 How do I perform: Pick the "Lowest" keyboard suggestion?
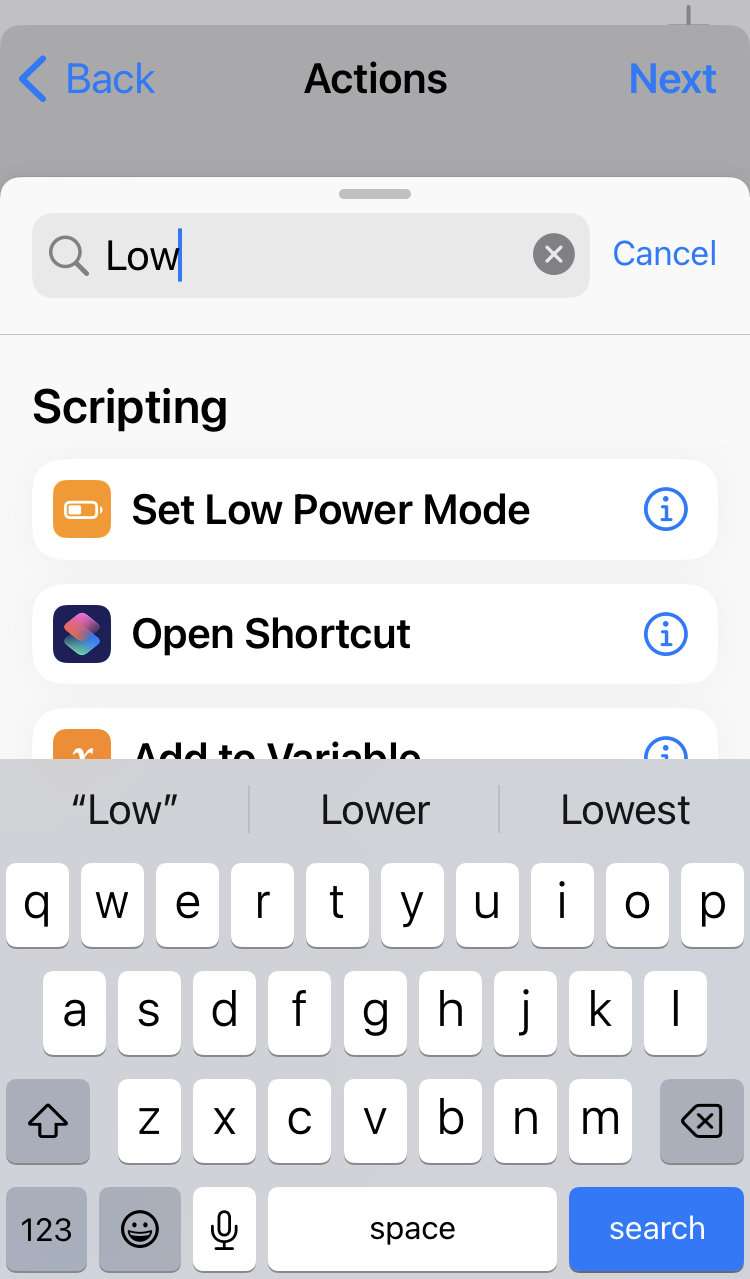pos(625,810)
